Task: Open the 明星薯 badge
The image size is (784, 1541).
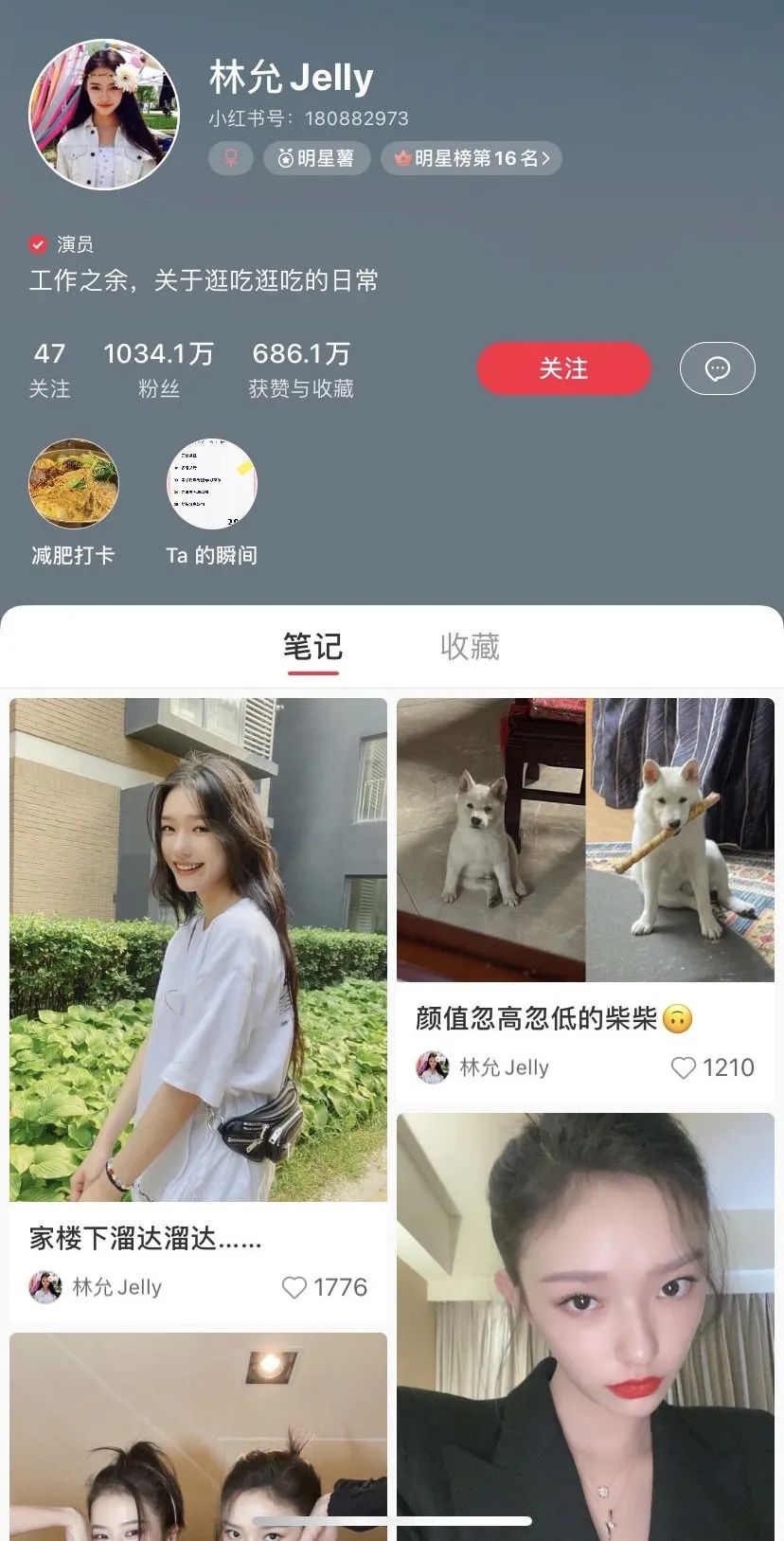Action: [315, 158]
